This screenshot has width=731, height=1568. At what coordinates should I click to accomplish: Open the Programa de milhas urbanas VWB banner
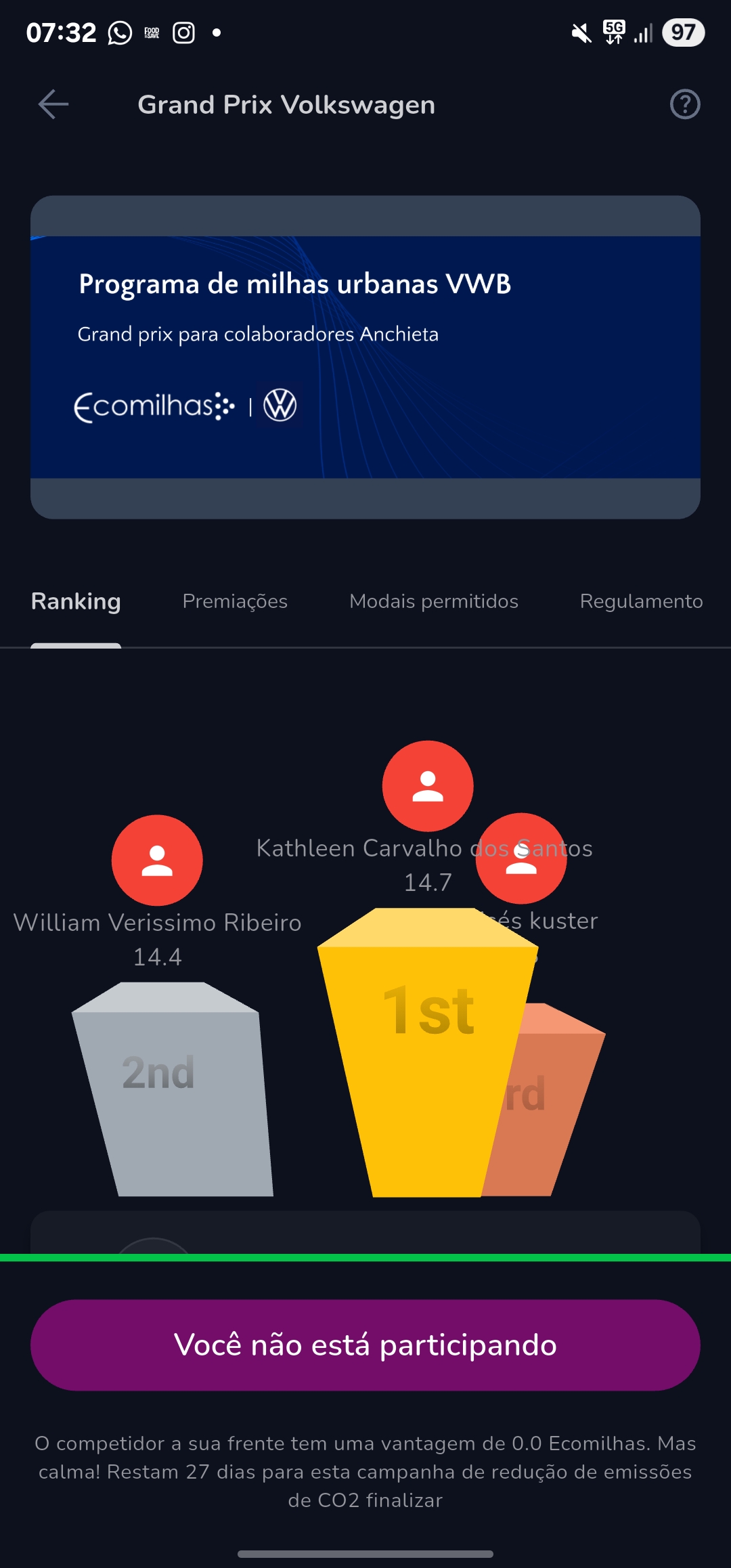365,357
